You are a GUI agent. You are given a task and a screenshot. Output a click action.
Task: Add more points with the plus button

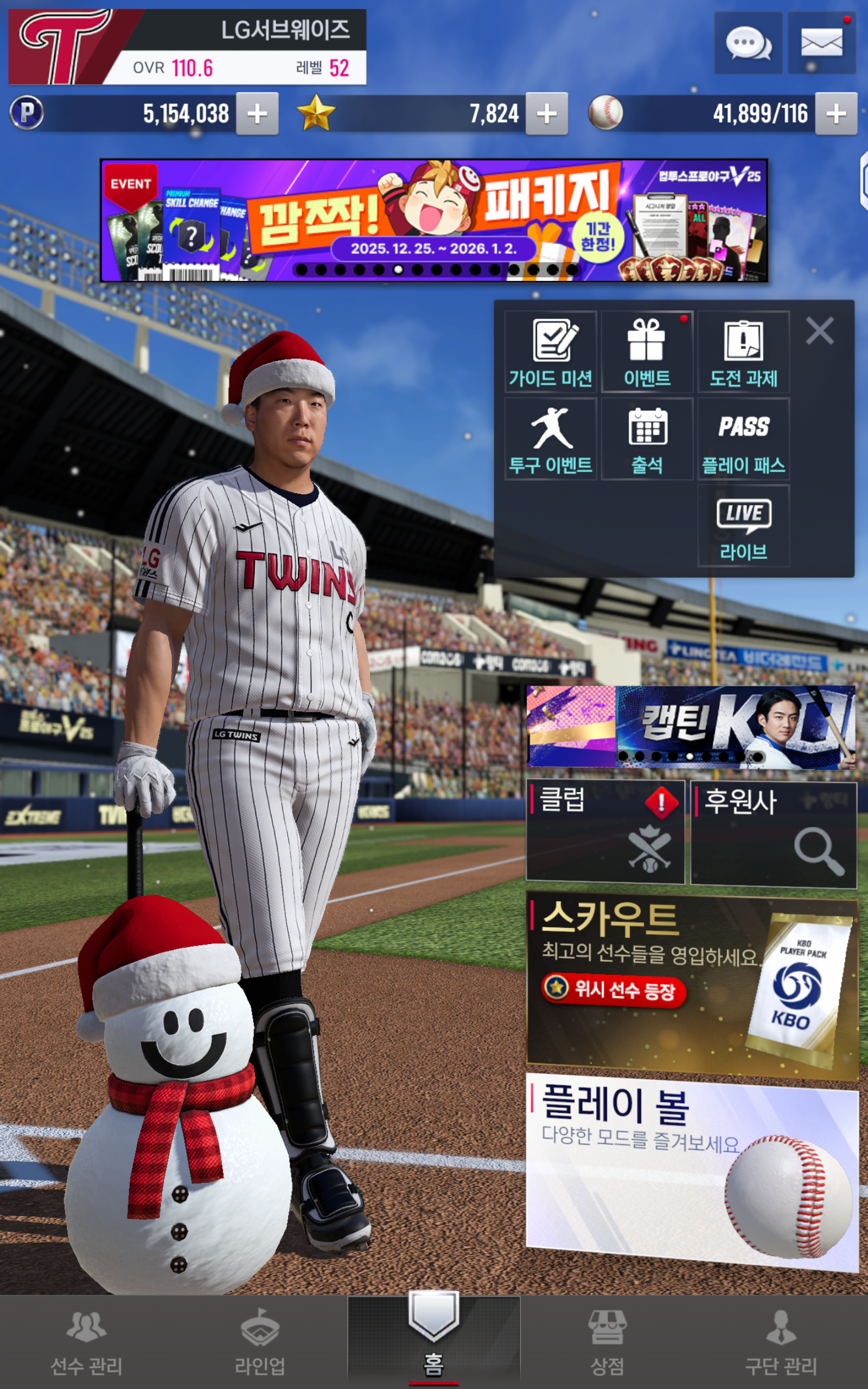coord(257,113)
